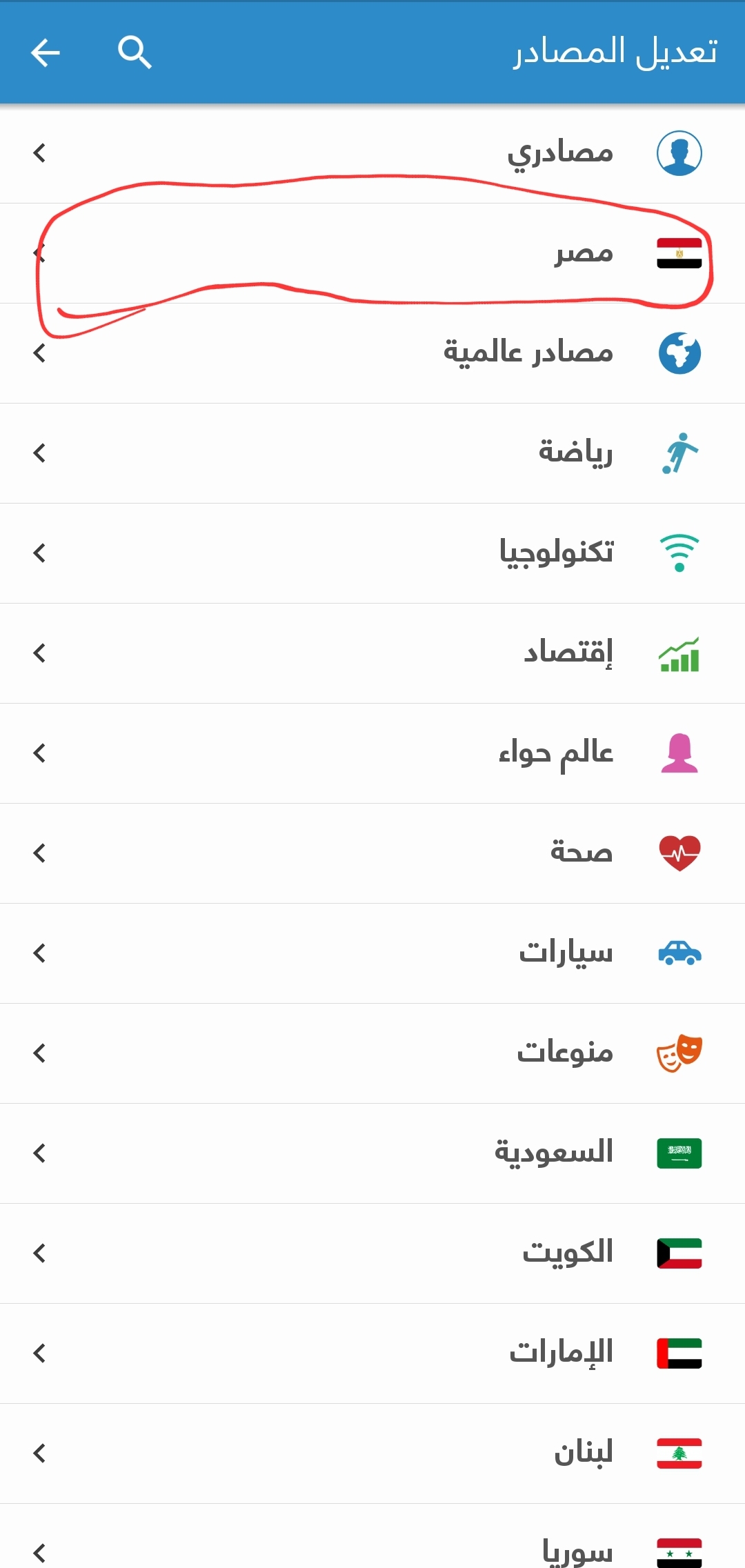Open the مصادر عالمية row
Viewport: 745px width, 1568px height.
click(x=372, y=353)
